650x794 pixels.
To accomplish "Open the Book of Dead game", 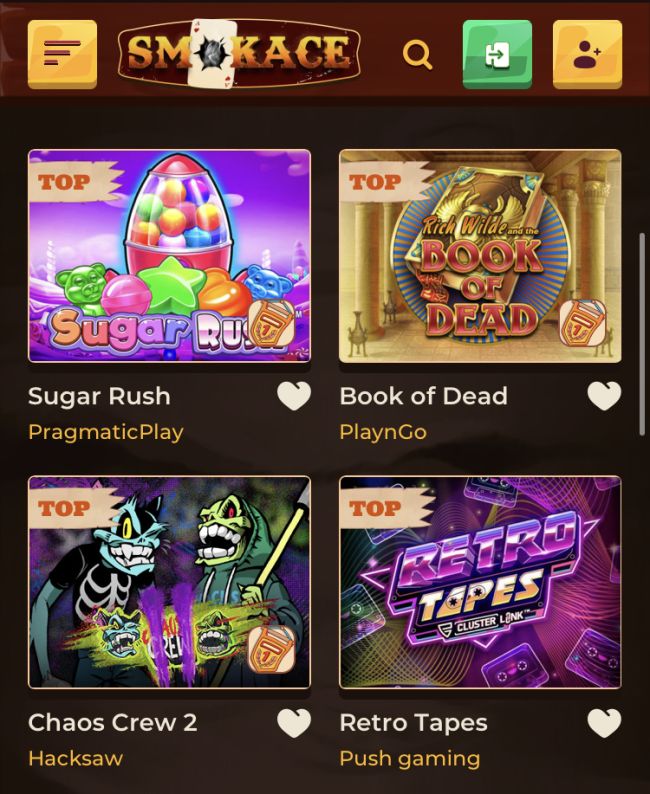I will [x=480, y=256].
